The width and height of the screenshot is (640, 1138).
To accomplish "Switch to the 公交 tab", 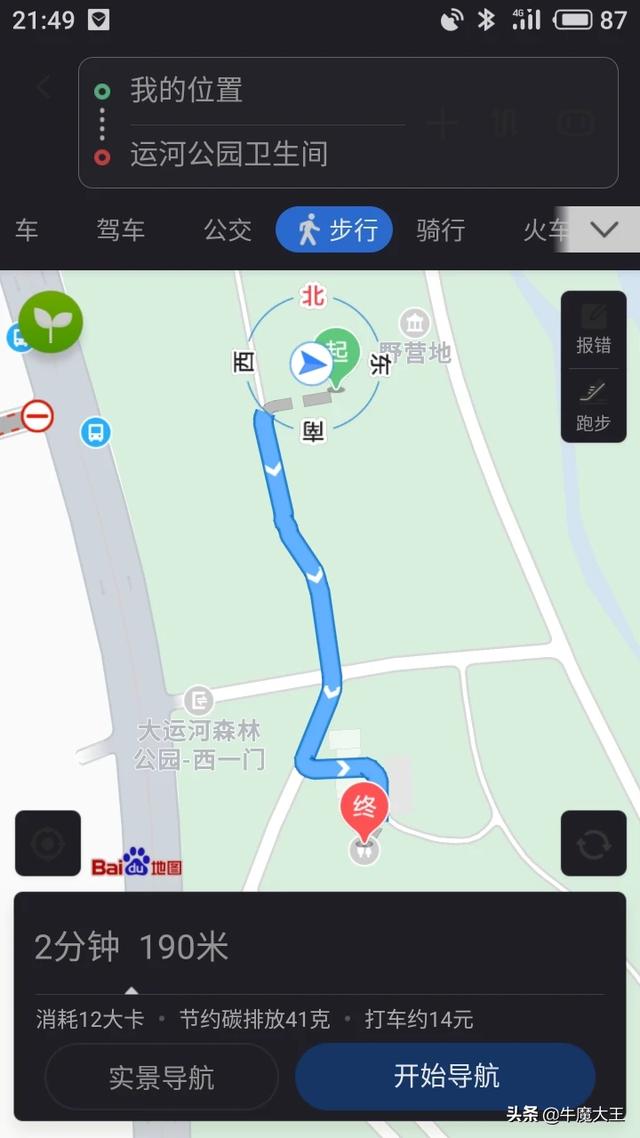I will (228, 231).
